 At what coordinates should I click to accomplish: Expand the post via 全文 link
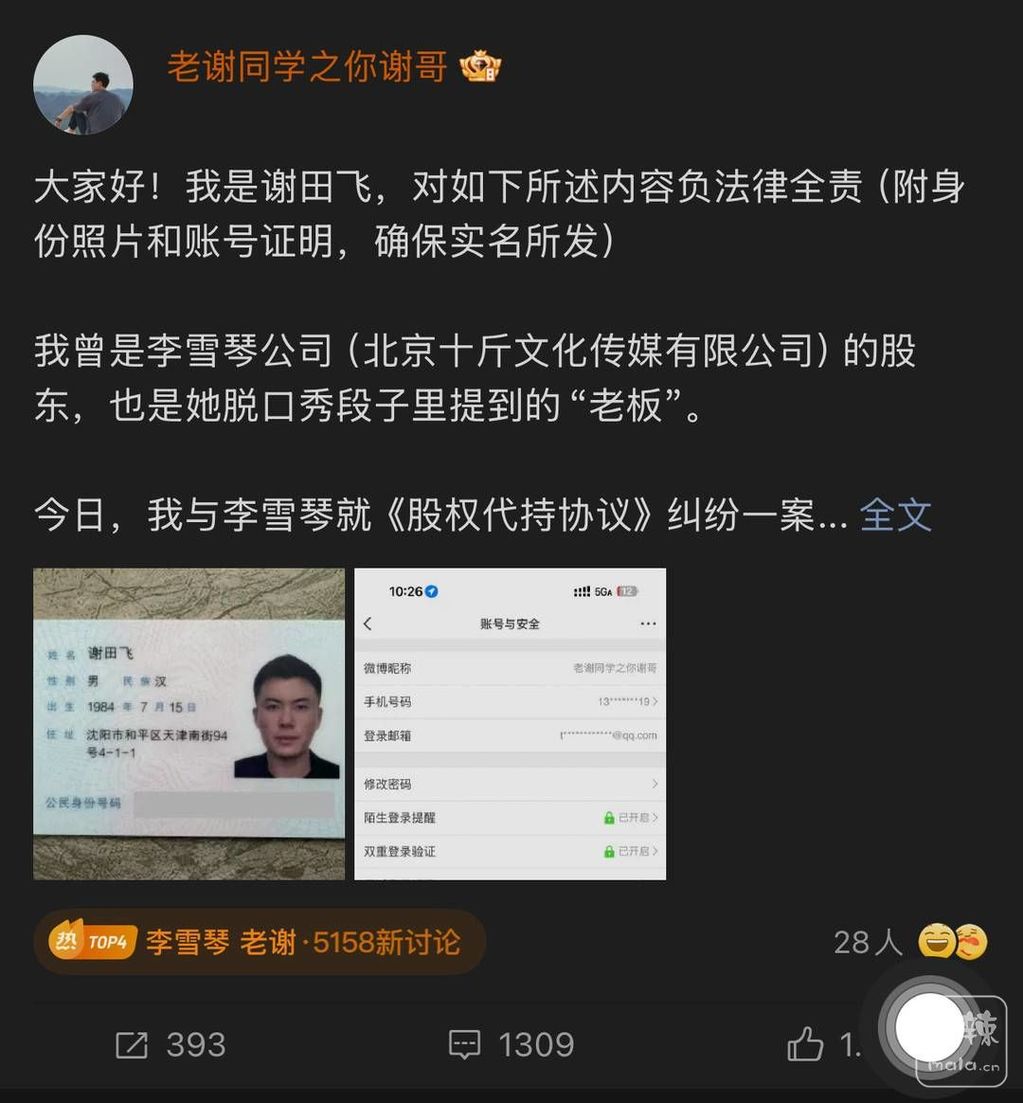(x=895, y=515)
